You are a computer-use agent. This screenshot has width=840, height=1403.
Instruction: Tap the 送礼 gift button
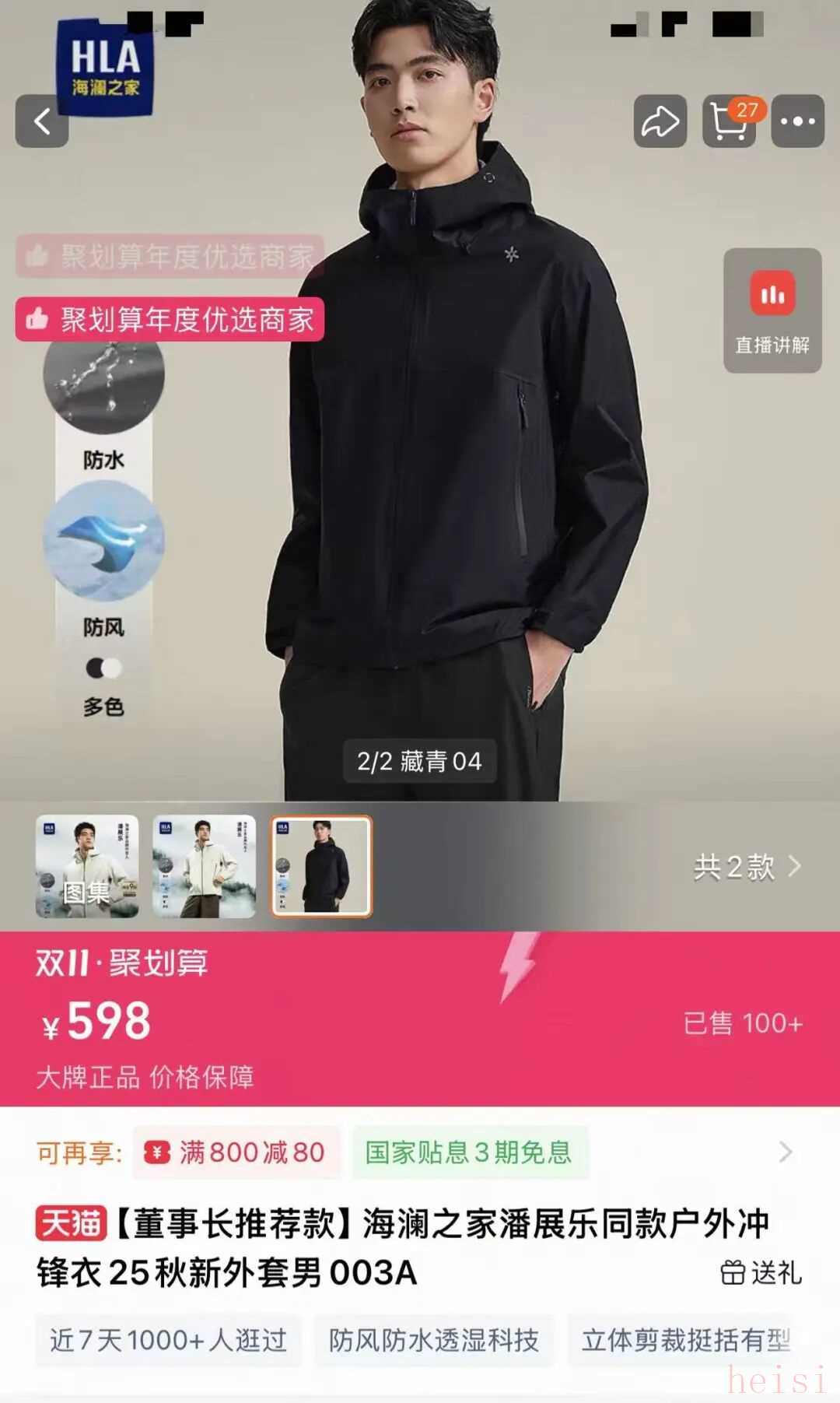point(761,1273)
